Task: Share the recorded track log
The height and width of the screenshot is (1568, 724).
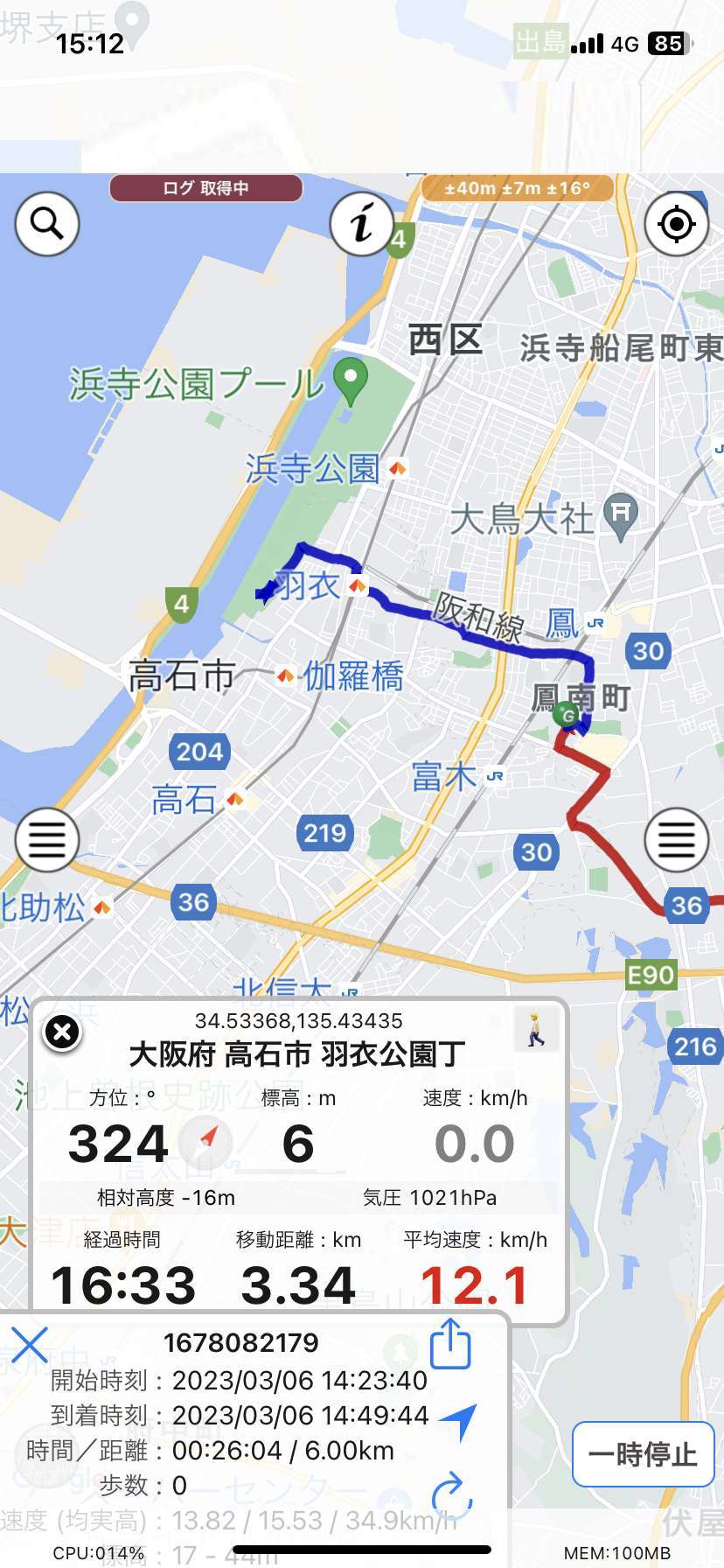Action: (x=451, y=1344)
